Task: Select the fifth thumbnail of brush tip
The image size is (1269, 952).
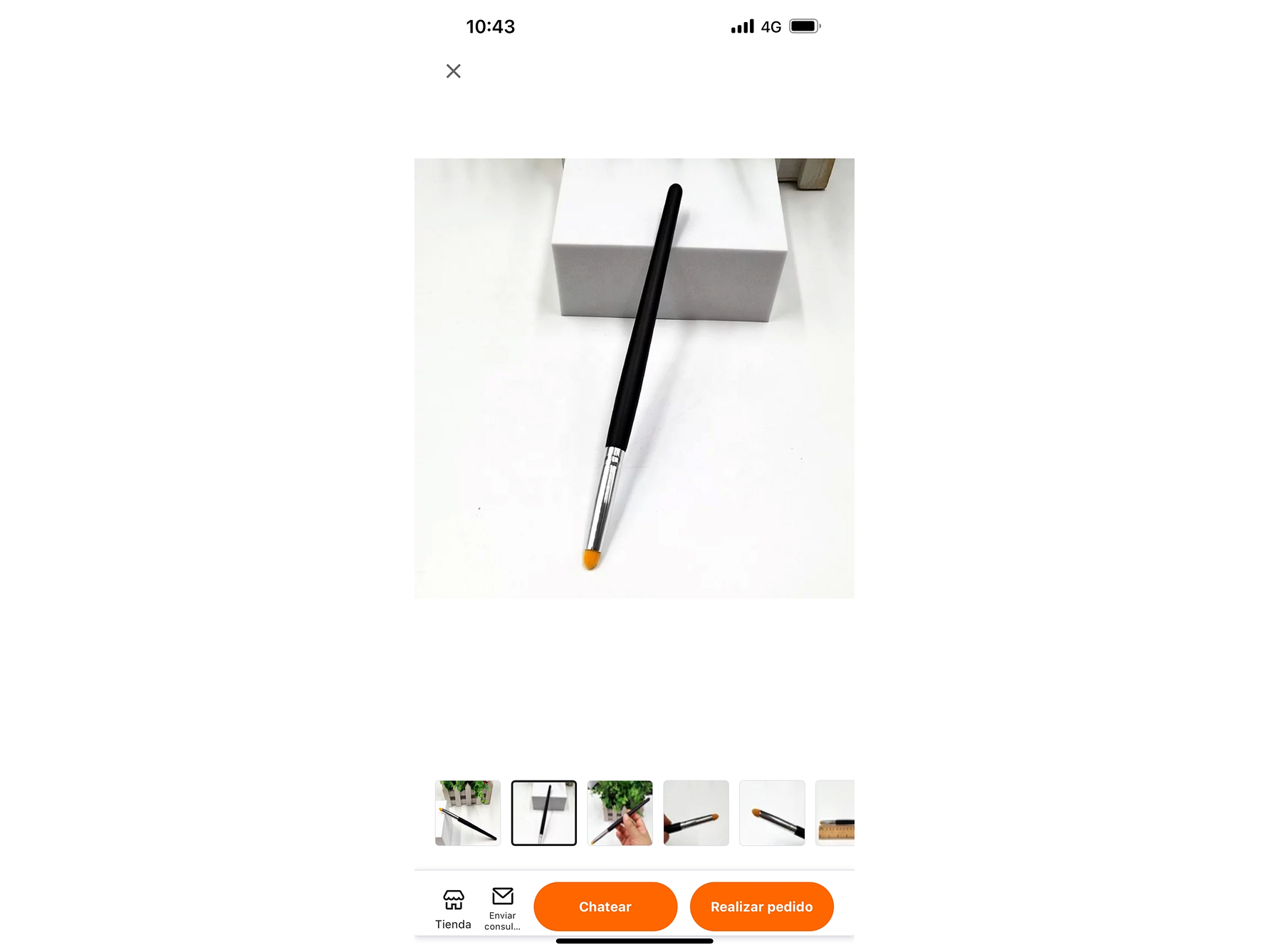Action: point(772,812)
